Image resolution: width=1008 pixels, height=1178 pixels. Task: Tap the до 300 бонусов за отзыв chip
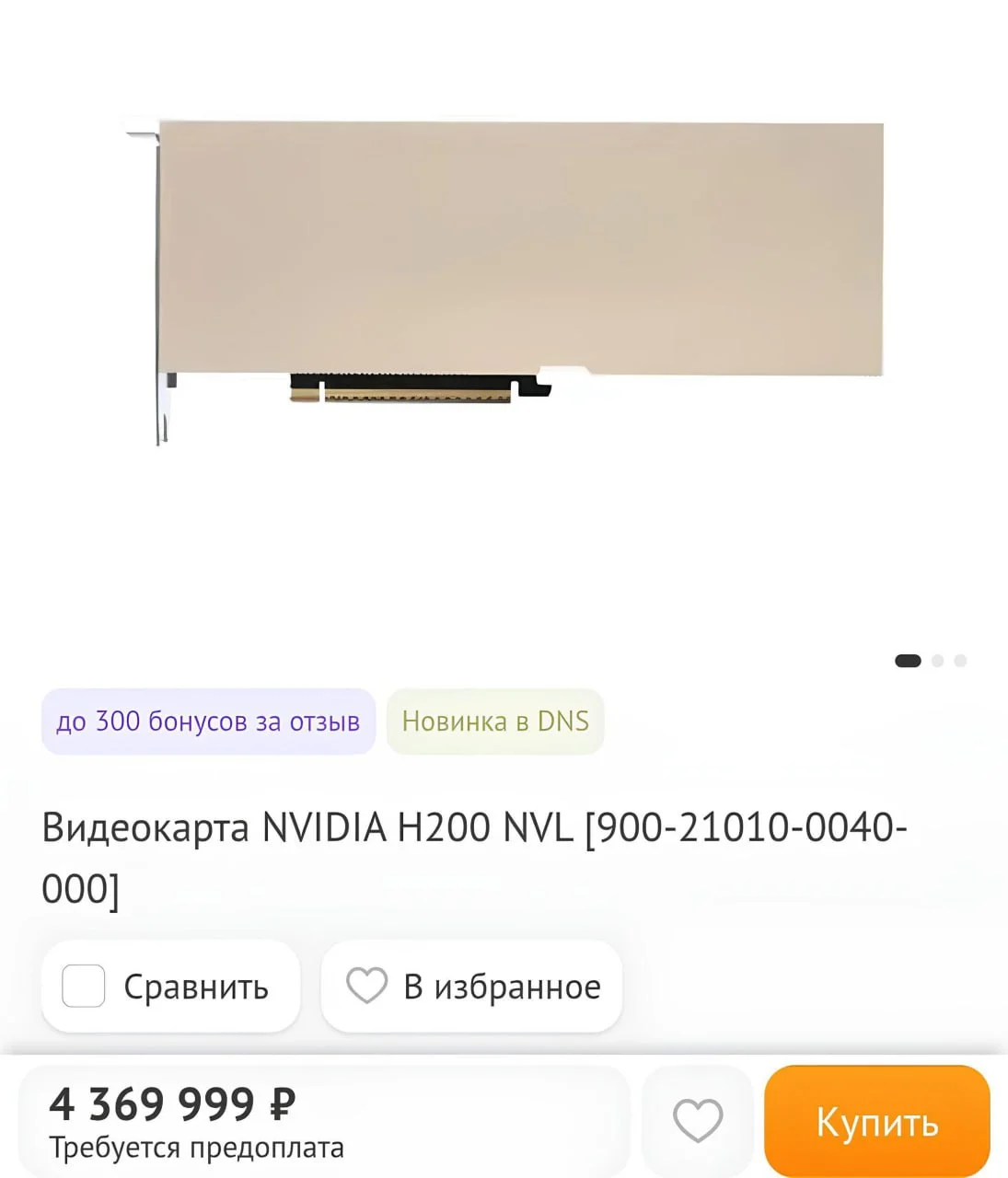(x=208, y=722)
